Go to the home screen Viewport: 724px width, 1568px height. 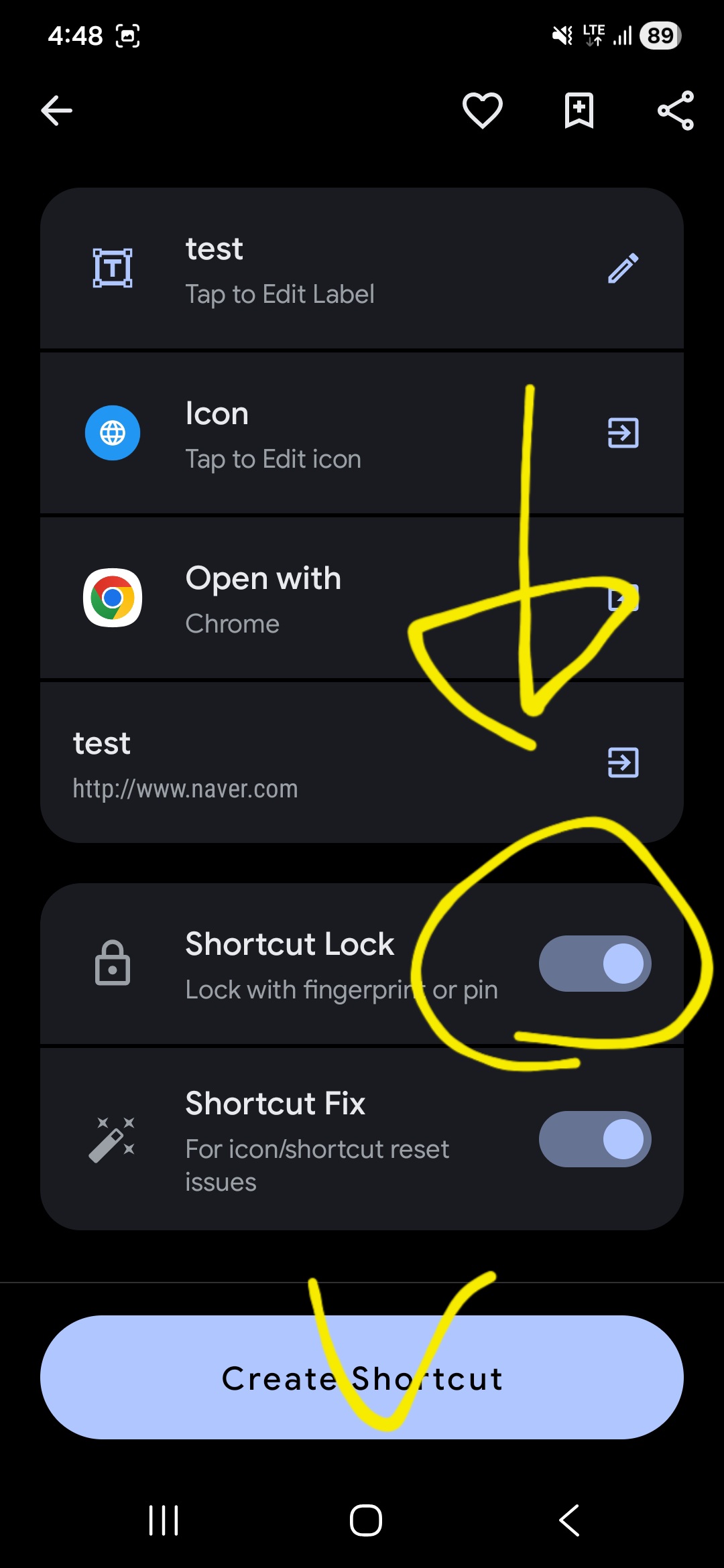point(366,1520)
